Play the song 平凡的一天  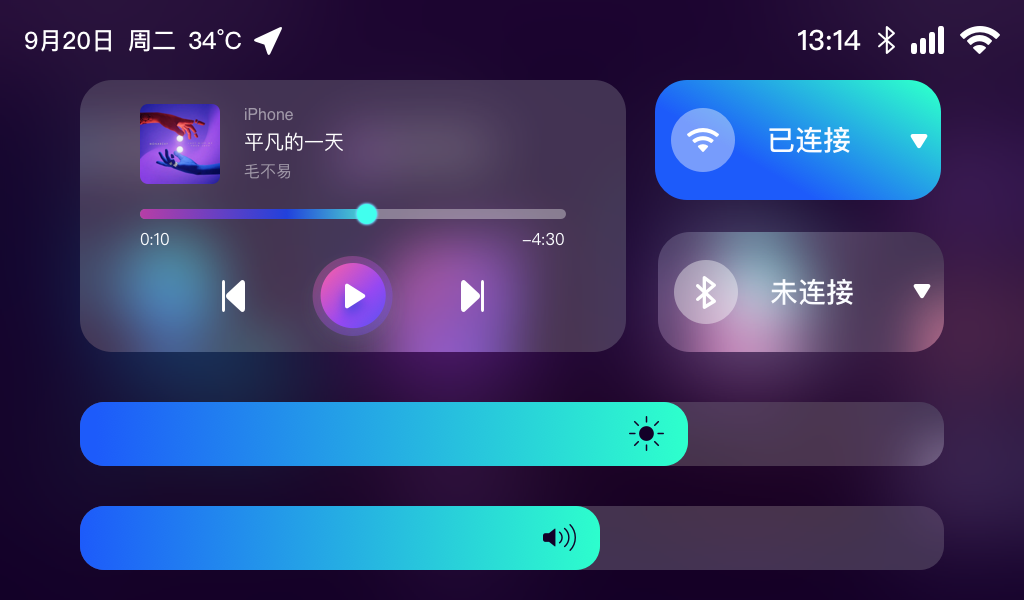pyautogui.click(x=353, y=296)
